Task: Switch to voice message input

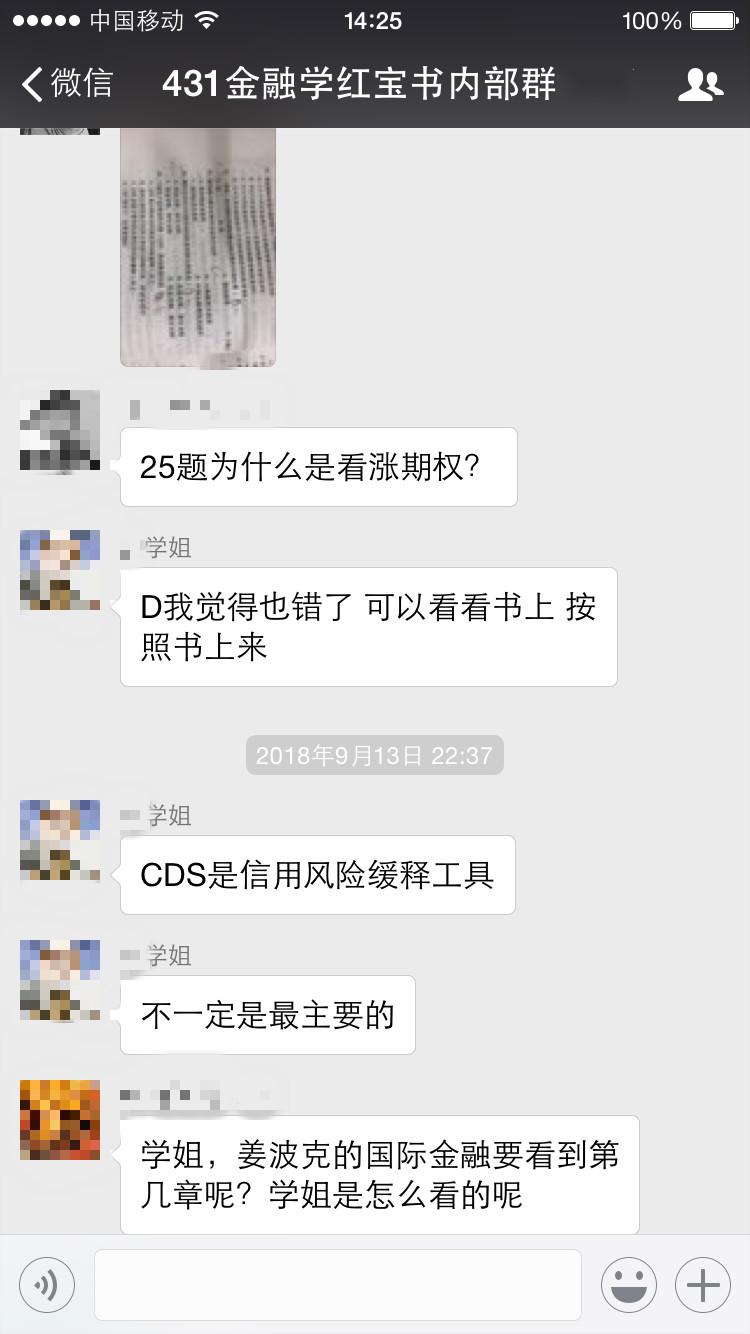Action: (46, 1285)
